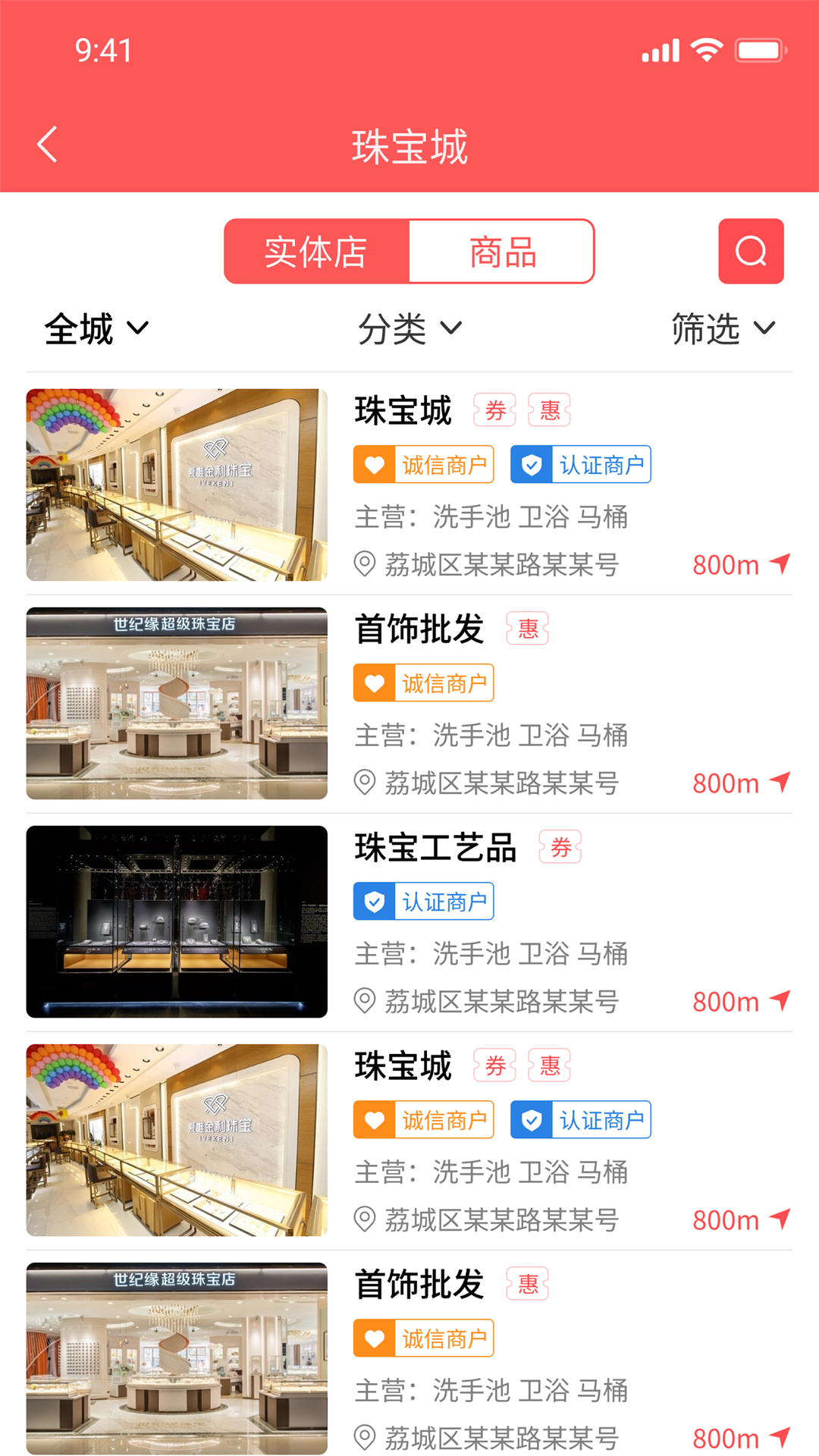
Task: Select the 商品 tab
Action: point(501,251)
